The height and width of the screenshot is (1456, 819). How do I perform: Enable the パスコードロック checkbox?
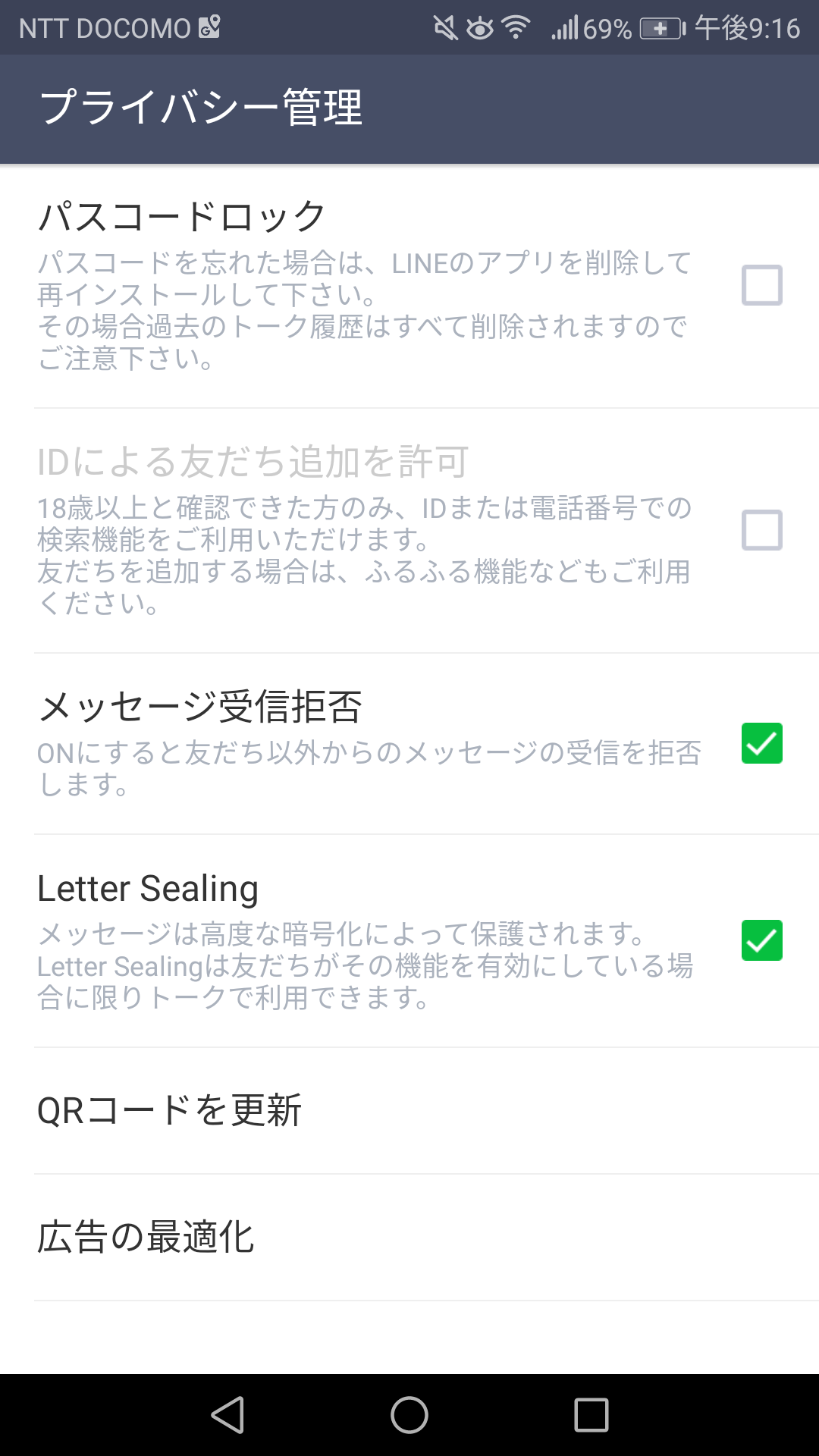(761, 285)
